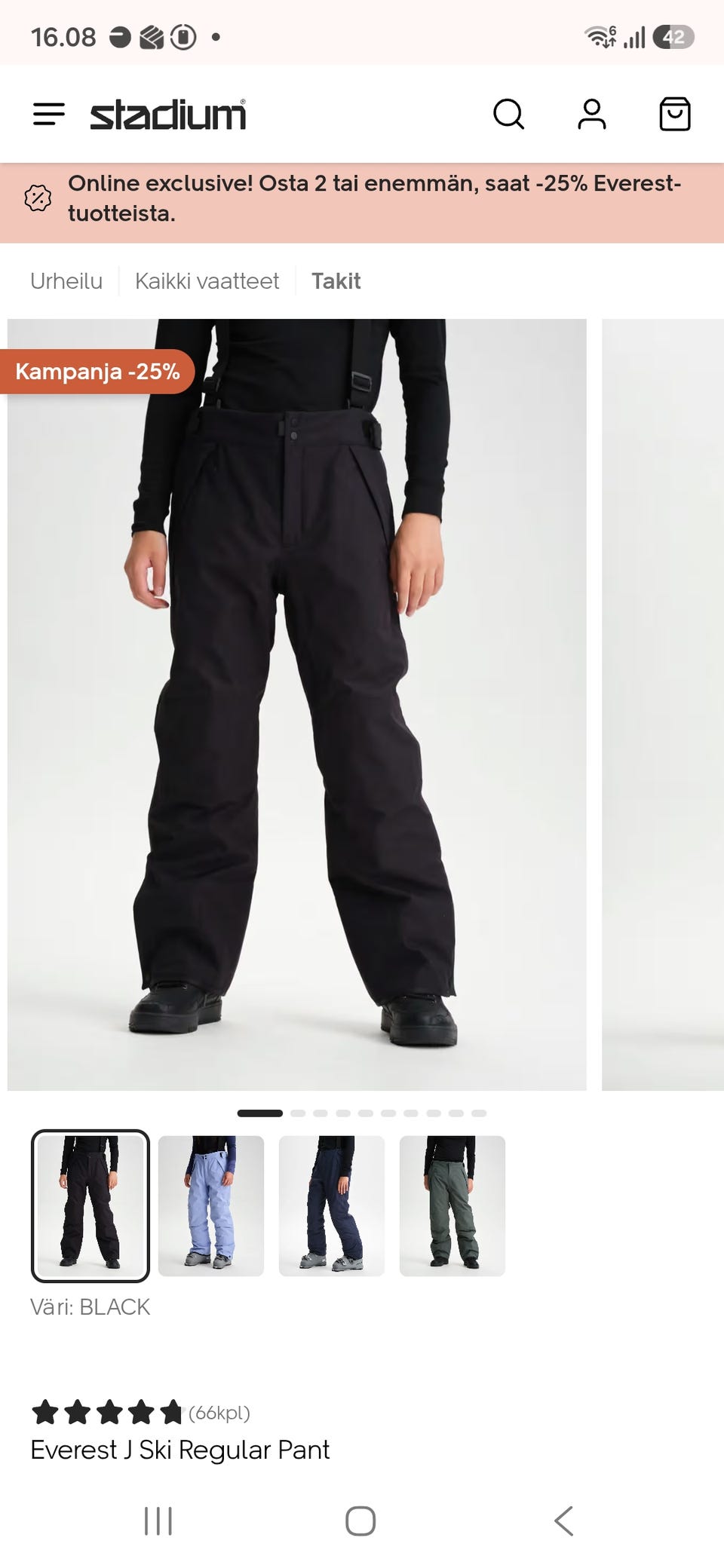Open the hamburger menu

(49, 115)
